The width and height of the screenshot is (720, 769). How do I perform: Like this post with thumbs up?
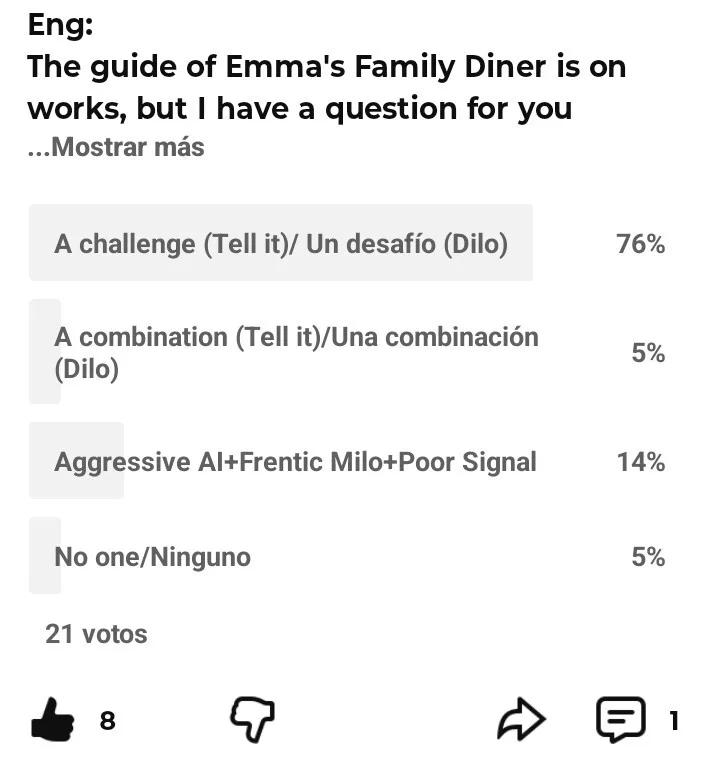pos(52,719)
